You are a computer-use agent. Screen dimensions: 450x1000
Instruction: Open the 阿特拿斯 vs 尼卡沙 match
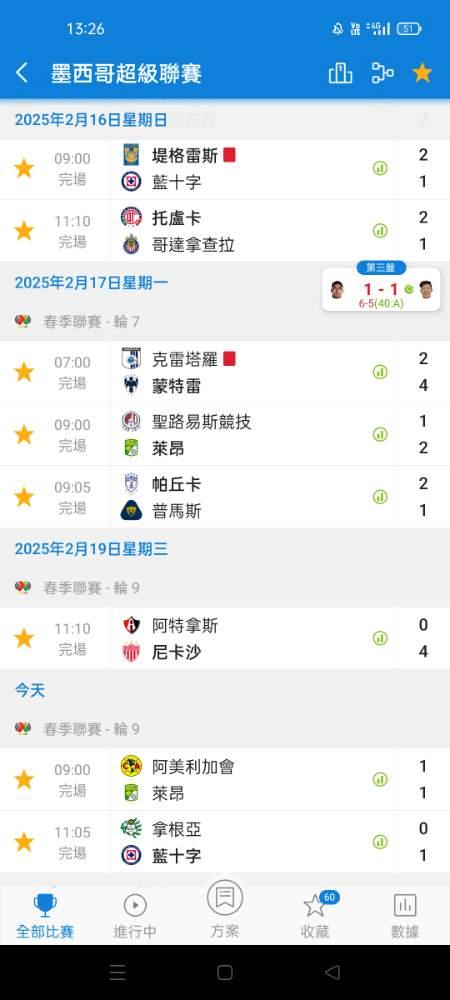(225, 638)
